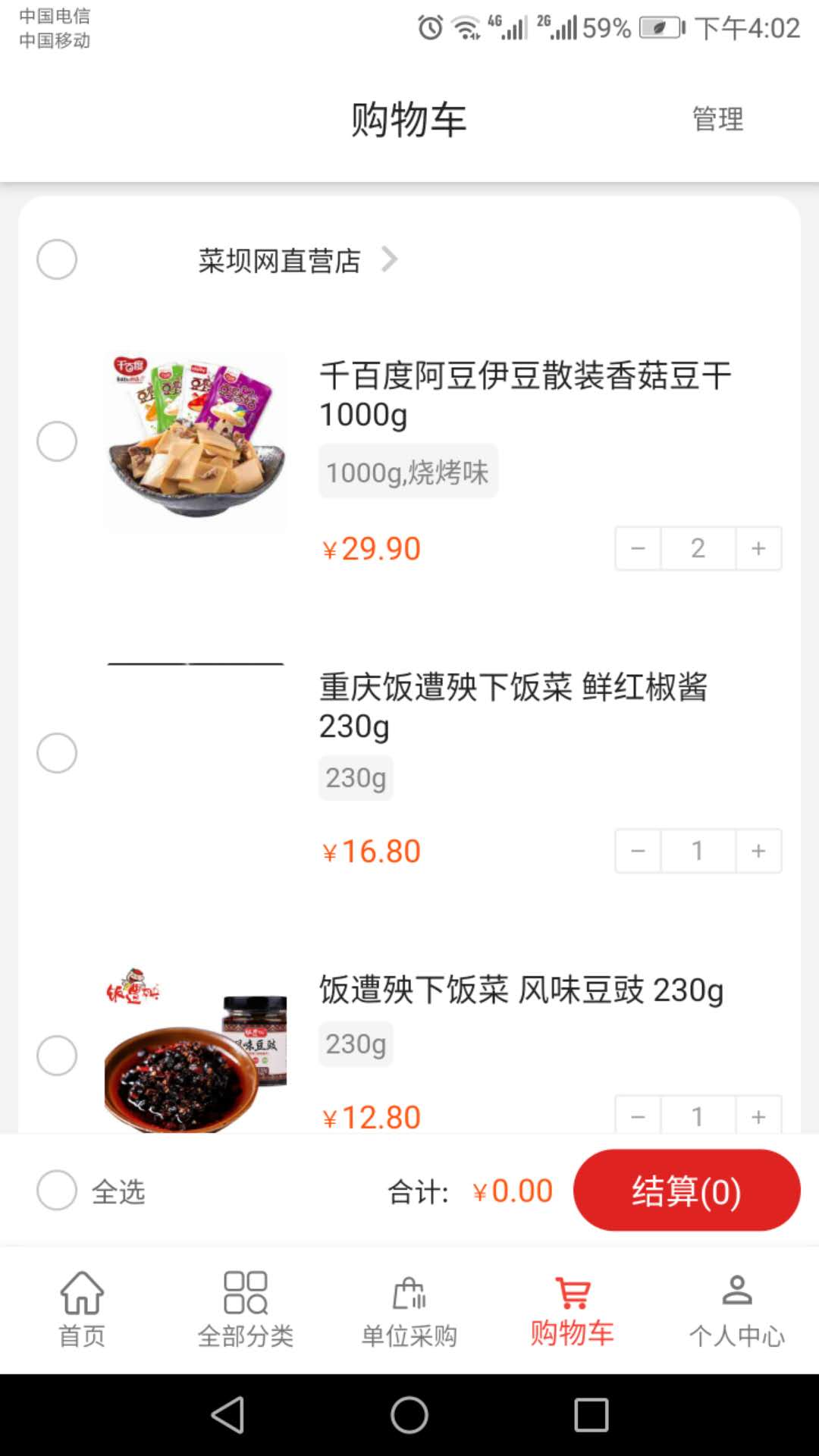Switch to the 全部分类 tab

(x=246, y=1310)
